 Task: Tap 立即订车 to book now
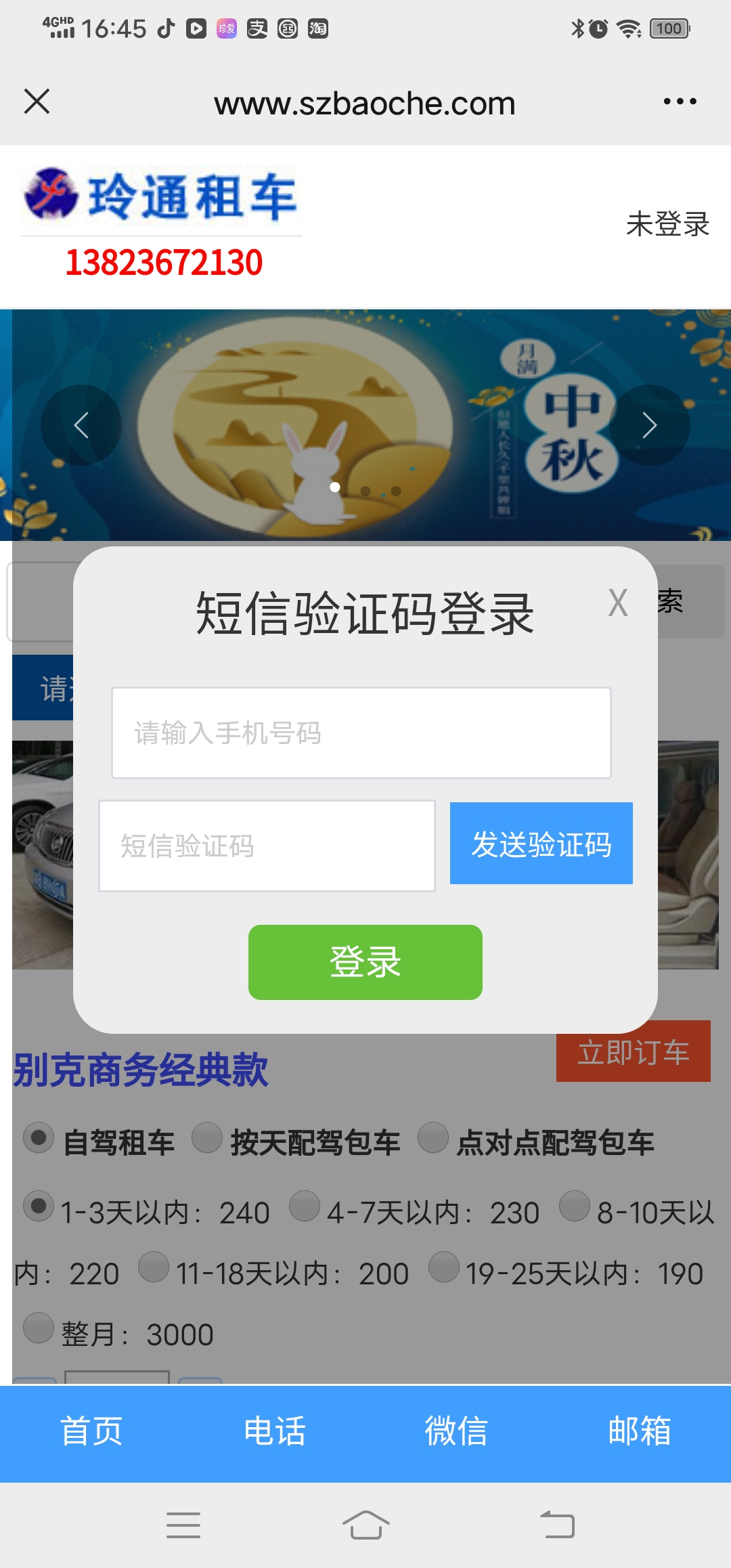[x=633, y=1053]
